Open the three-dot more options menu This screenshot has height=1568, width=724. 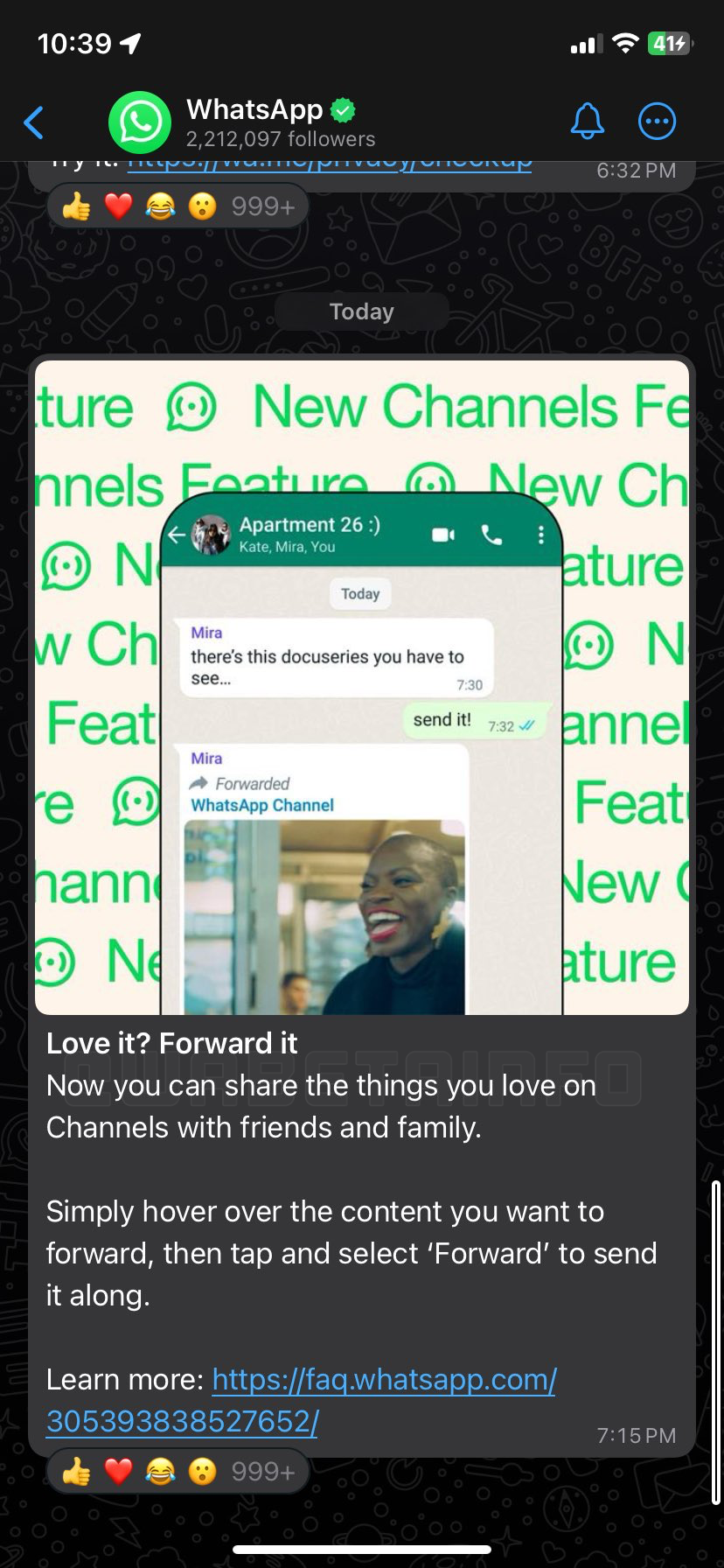coord(657,122)
